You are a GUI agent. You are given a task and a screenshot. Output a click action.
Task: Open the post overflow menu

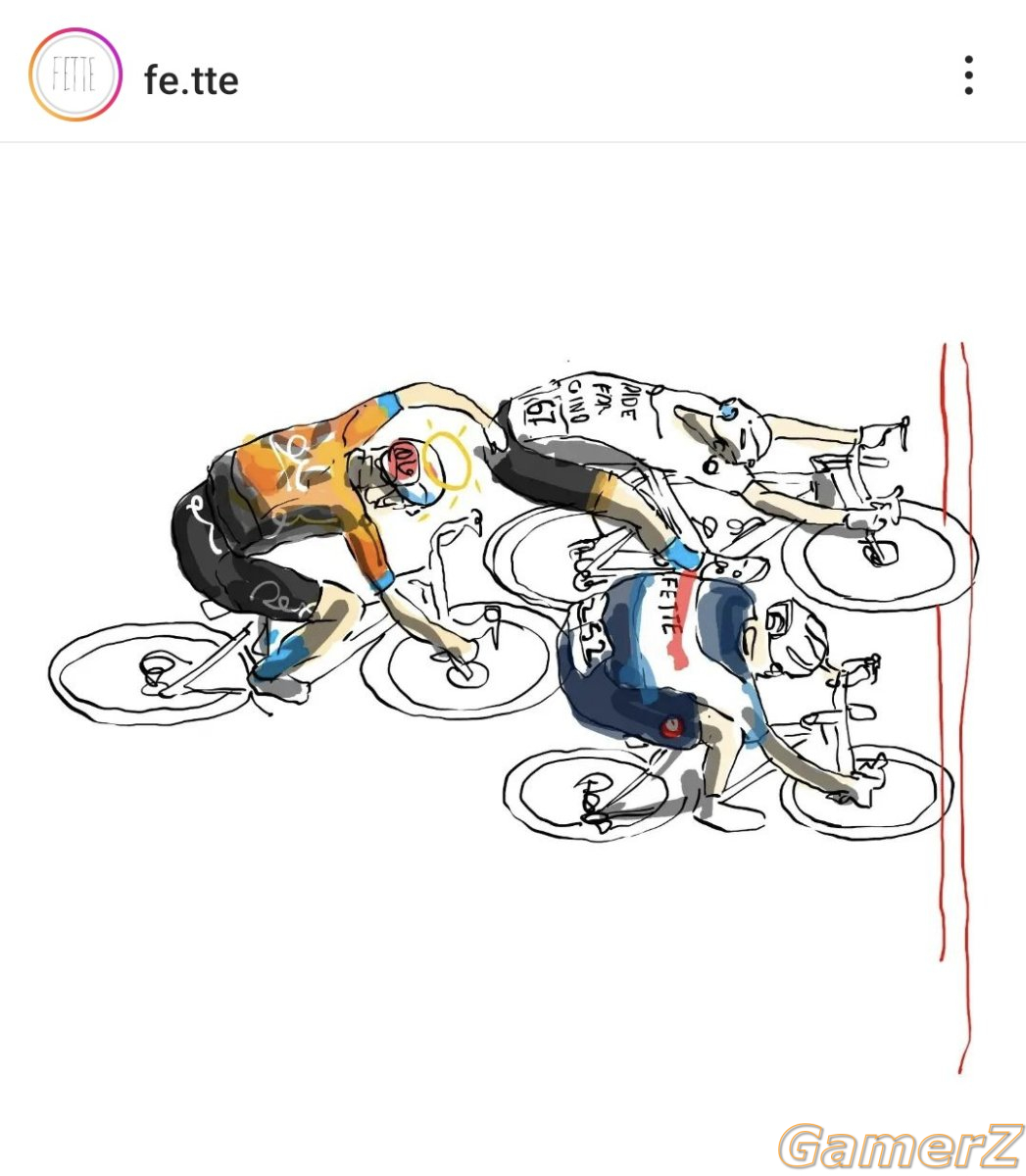(x=968, y=75)
